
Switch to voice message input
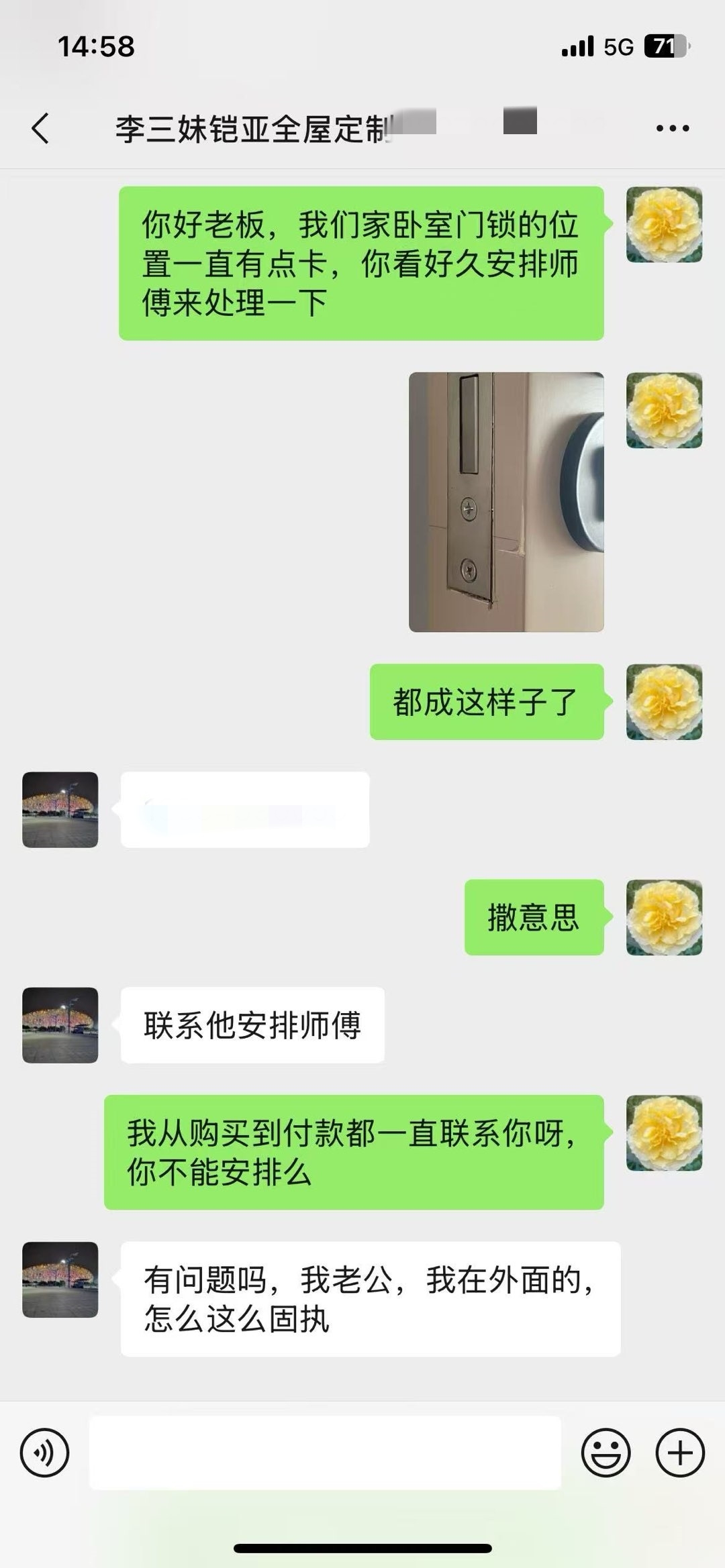click(44, 1453)
